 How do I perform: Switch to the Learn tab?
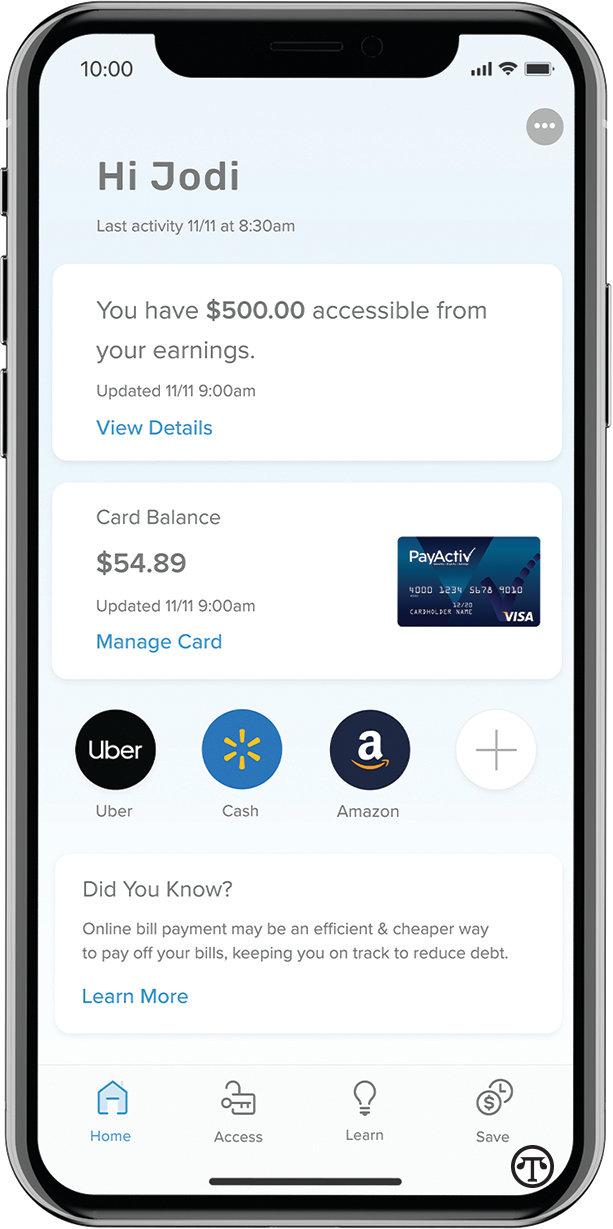click(364, 1112)
